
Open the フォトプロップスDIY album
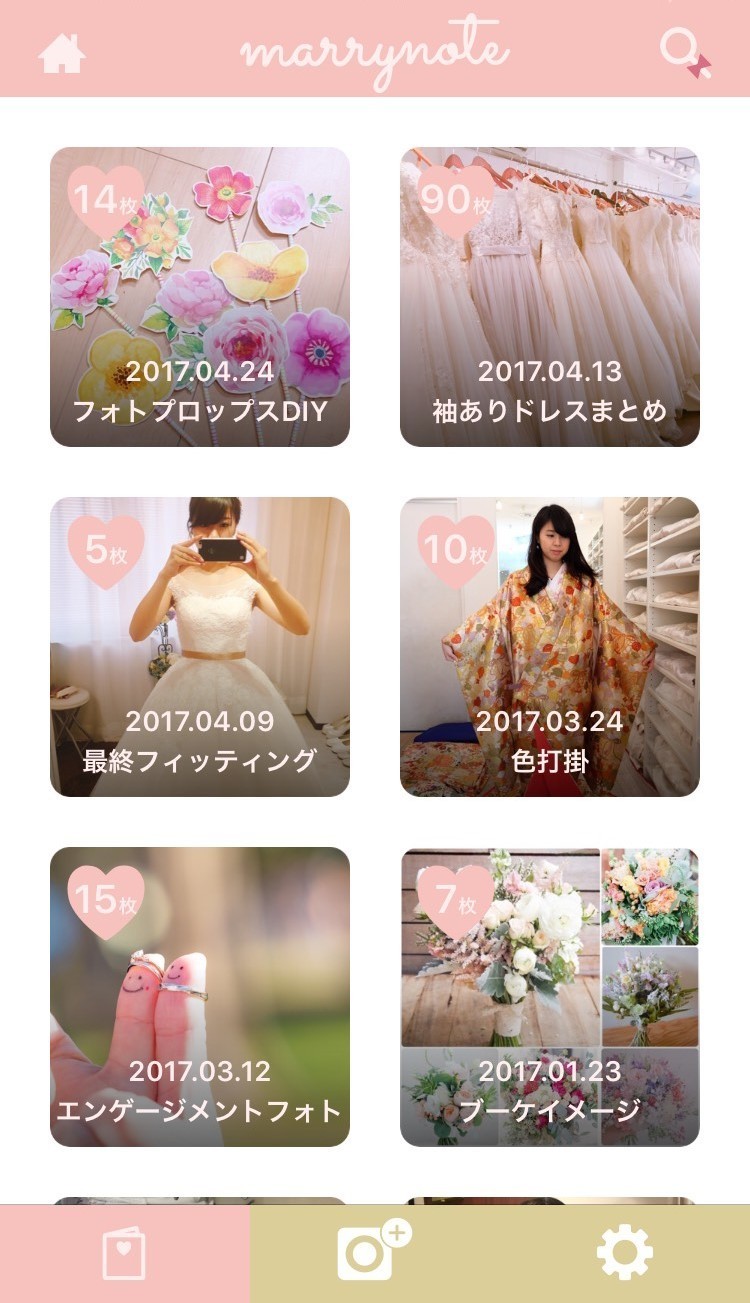(x=199, y=295)
